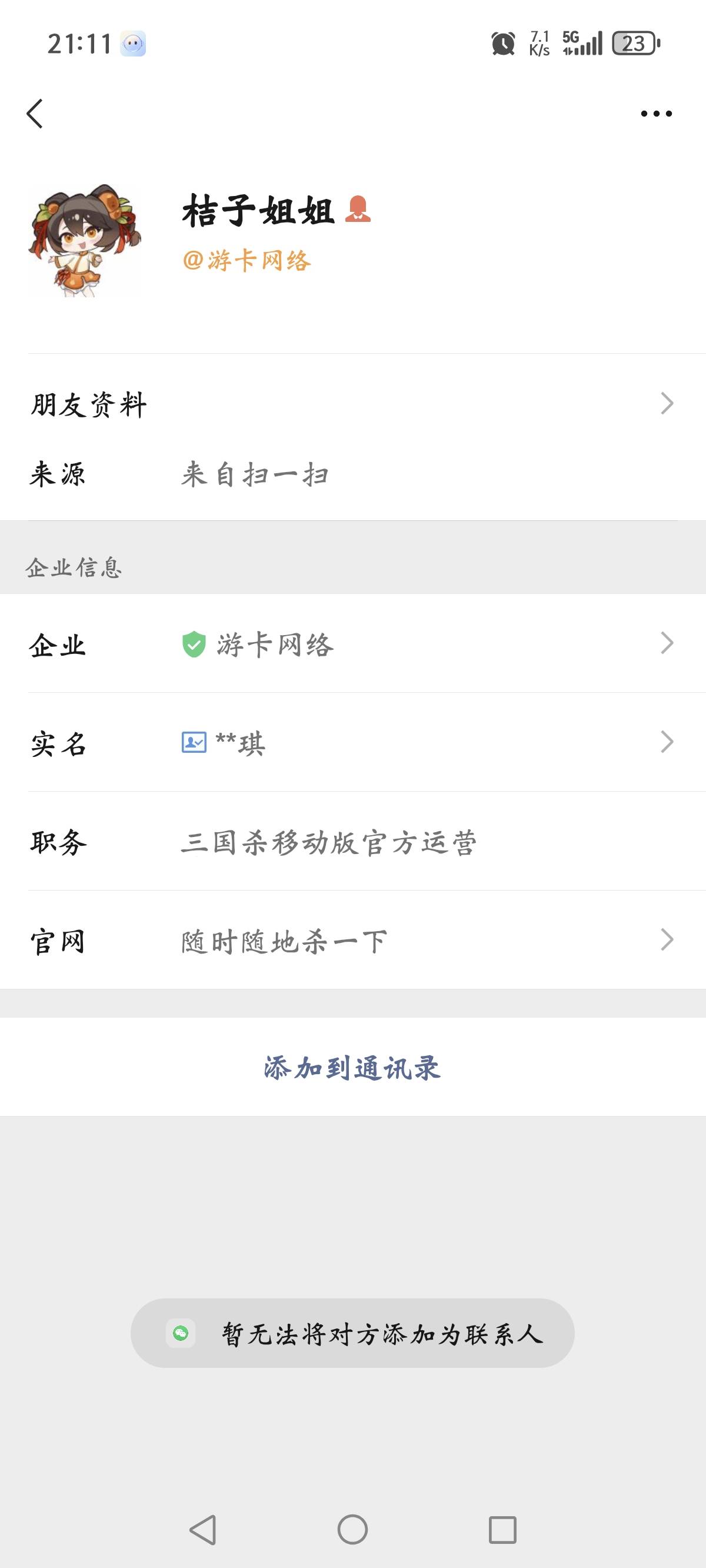View 桔子姐姐's profile avatar
This screenshot has width=706, height=1568.
85,240
